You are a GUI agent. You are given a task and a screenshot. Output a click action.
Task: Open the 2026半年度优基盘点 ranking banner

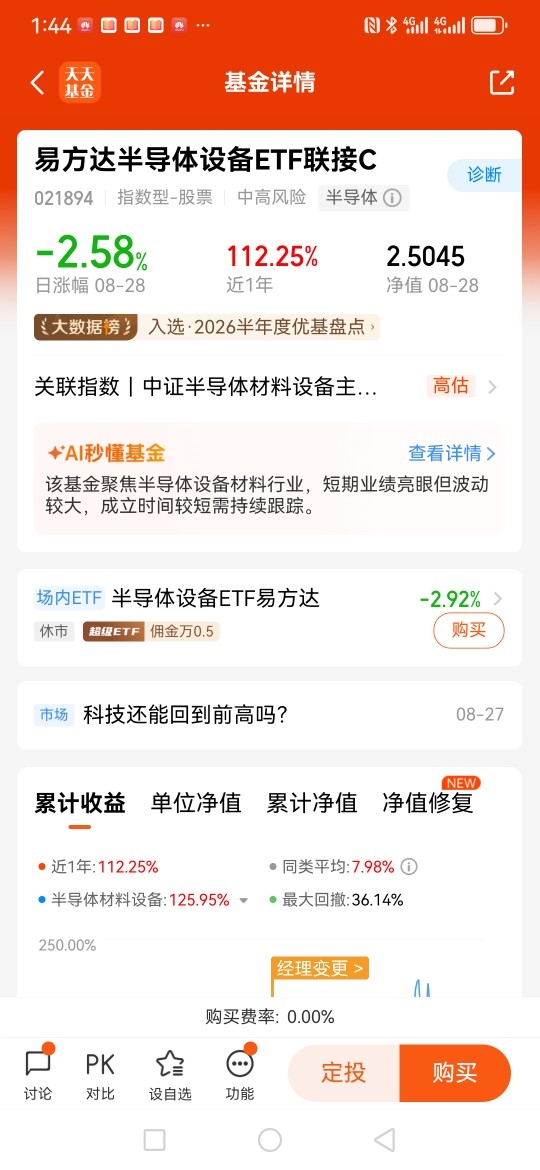207,327
